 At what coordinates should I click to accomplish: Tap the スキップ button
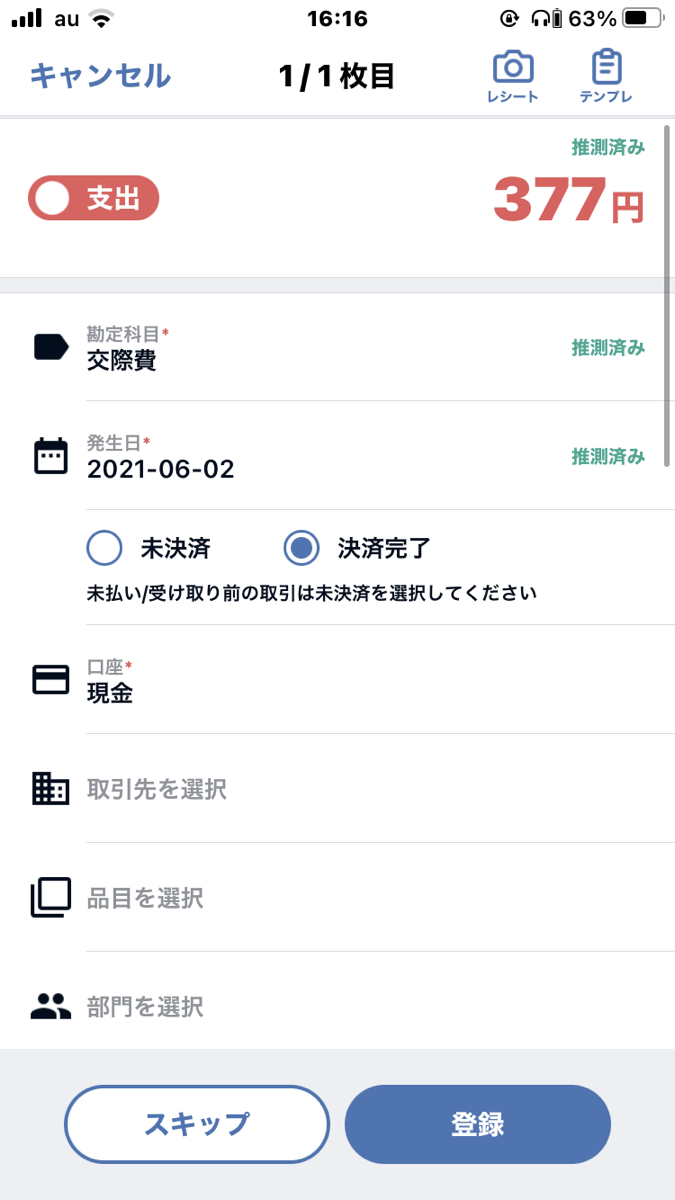coord(197,1124)
